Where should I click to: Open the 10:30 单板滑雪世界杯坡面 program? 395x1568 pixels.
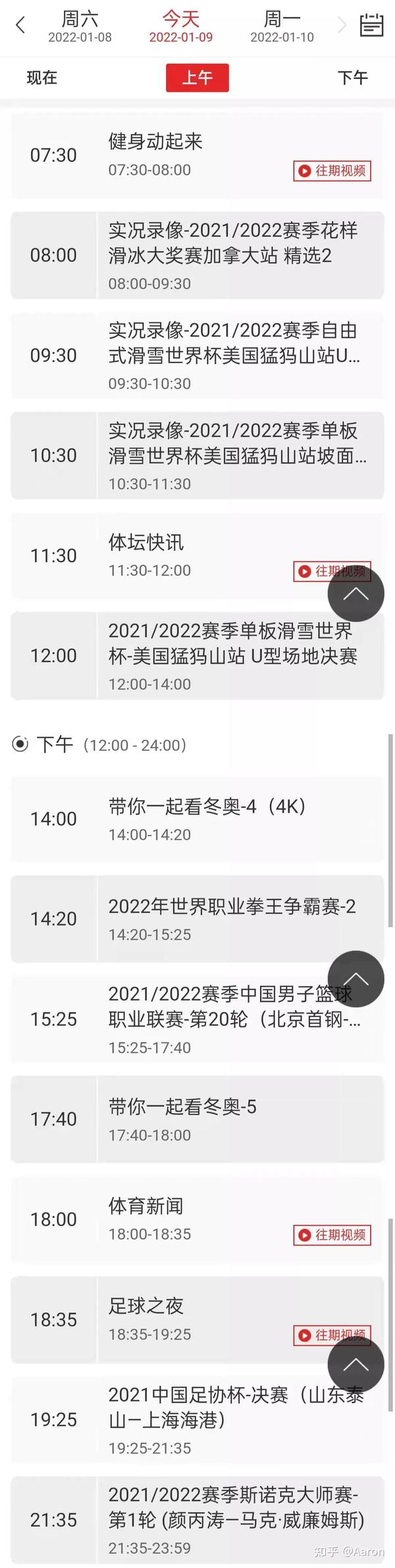click(x=232, y=455)
